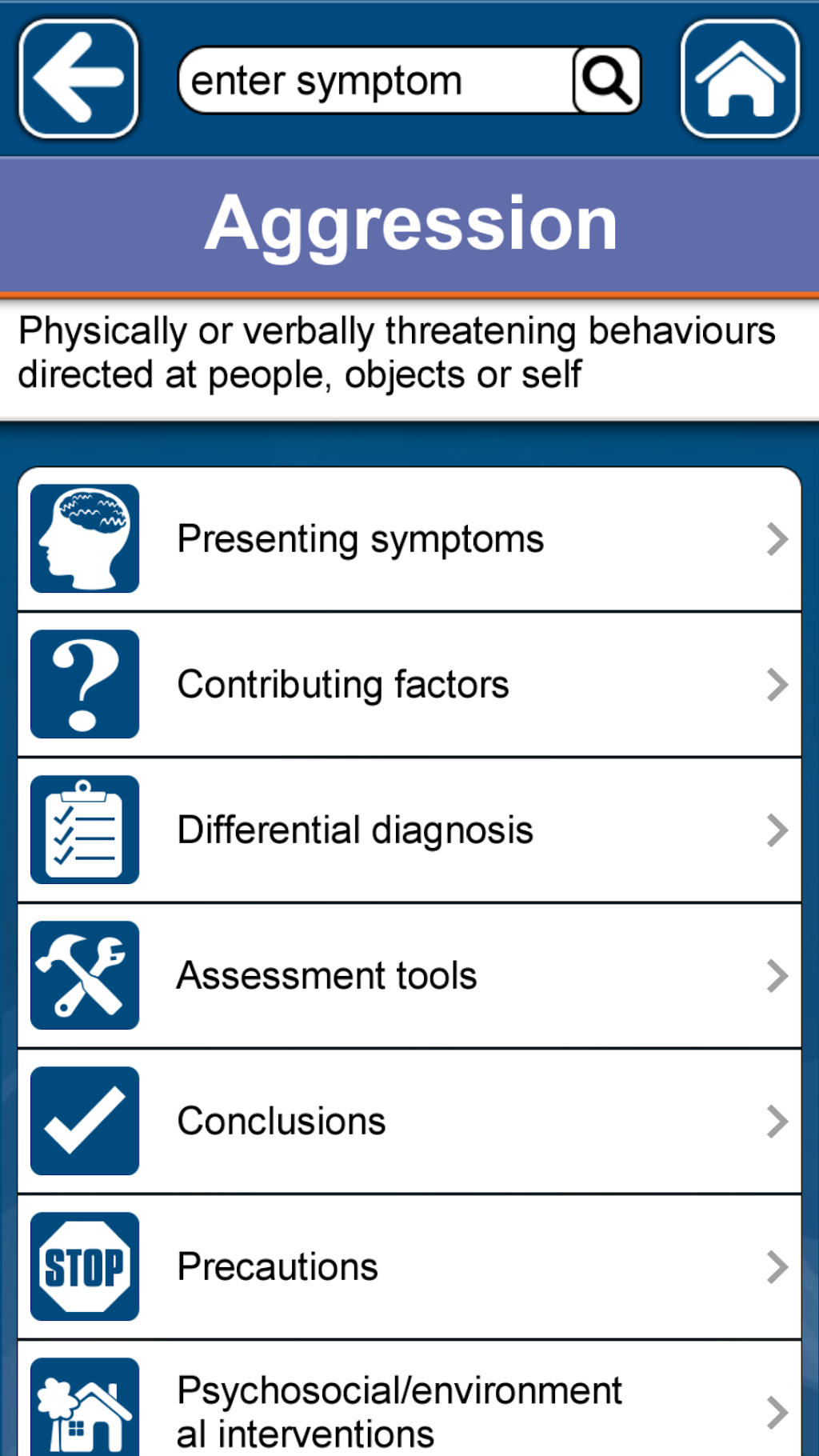Select Assessment tools

[x=409, y=976]
